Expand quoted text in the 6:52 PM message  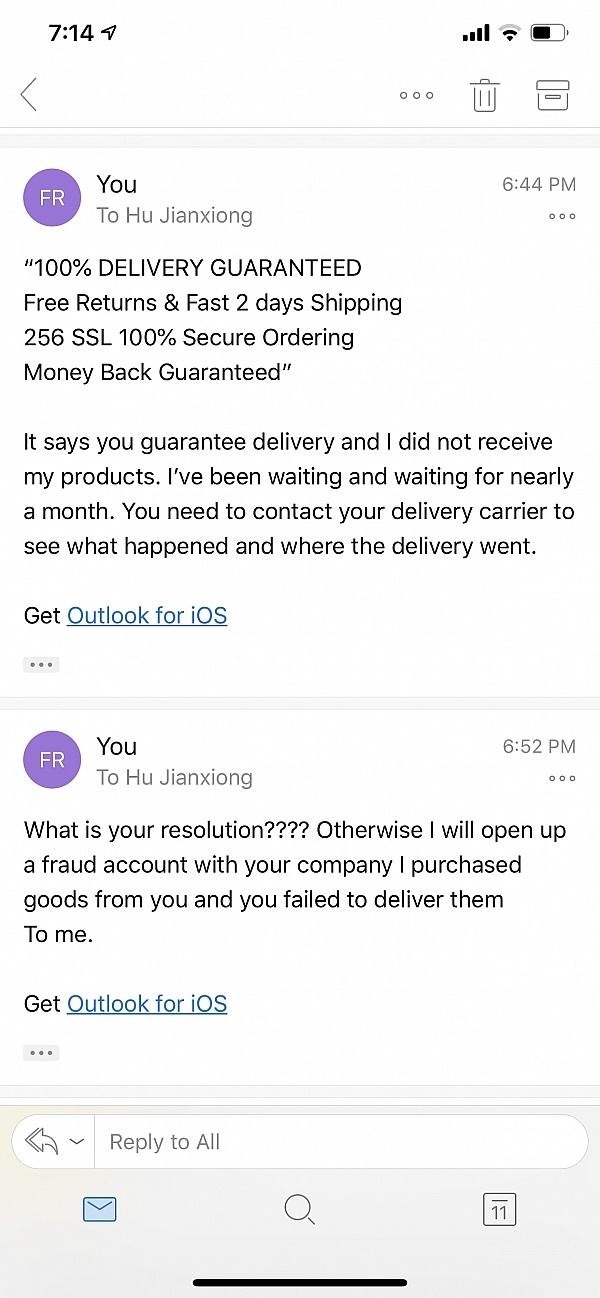tap(41, 1052)
